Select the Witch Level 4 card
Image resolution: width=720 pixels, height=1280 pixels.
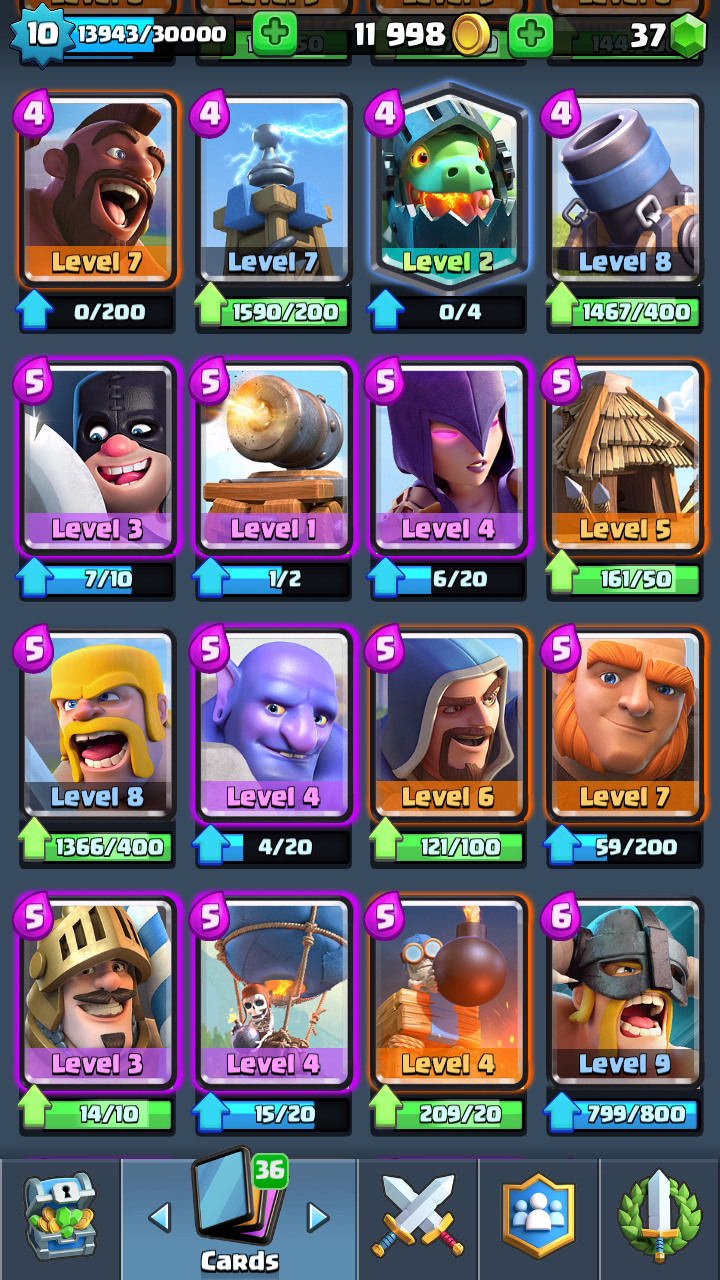(449, 457)
